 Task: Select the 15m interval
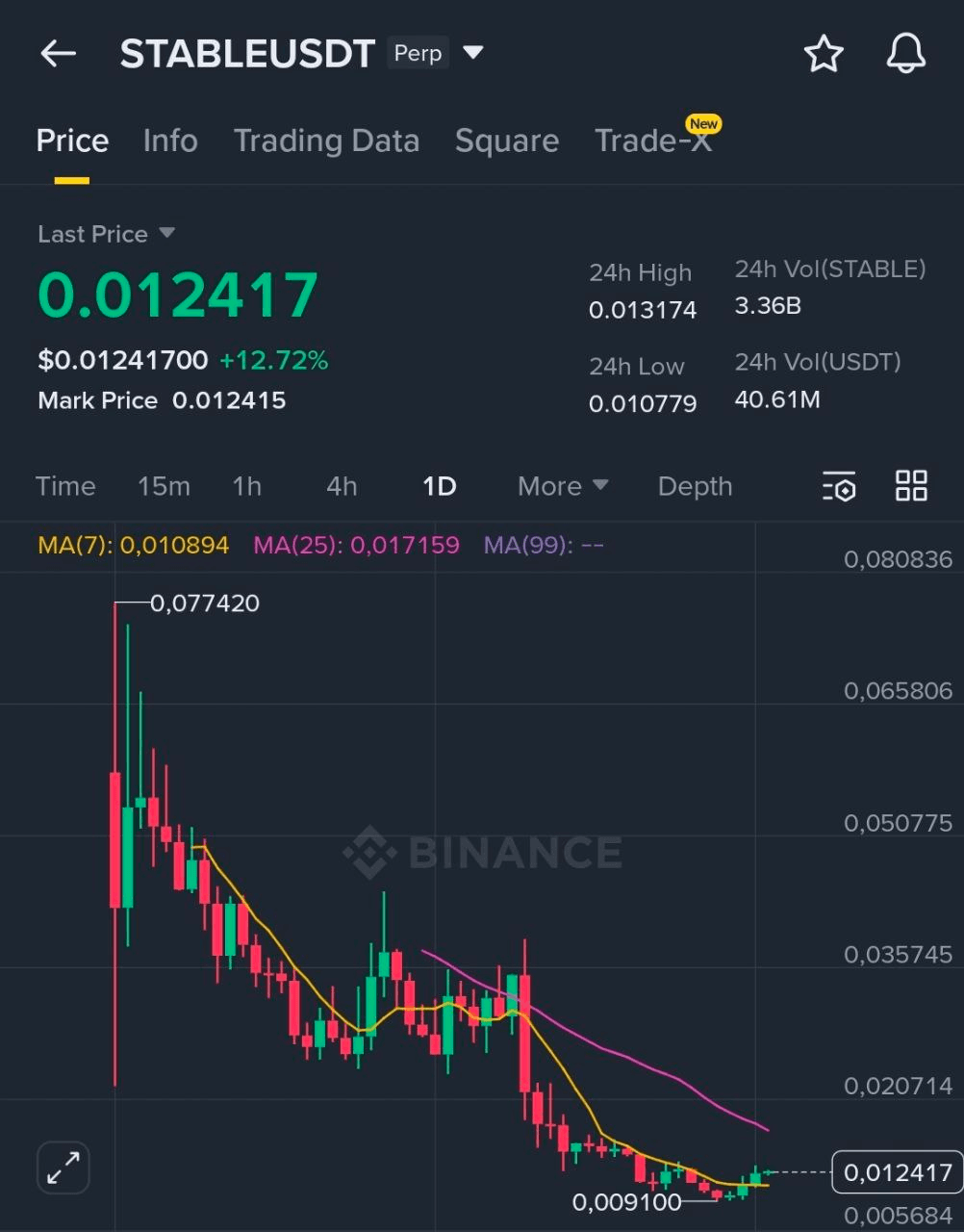click(x=164, y=486)
